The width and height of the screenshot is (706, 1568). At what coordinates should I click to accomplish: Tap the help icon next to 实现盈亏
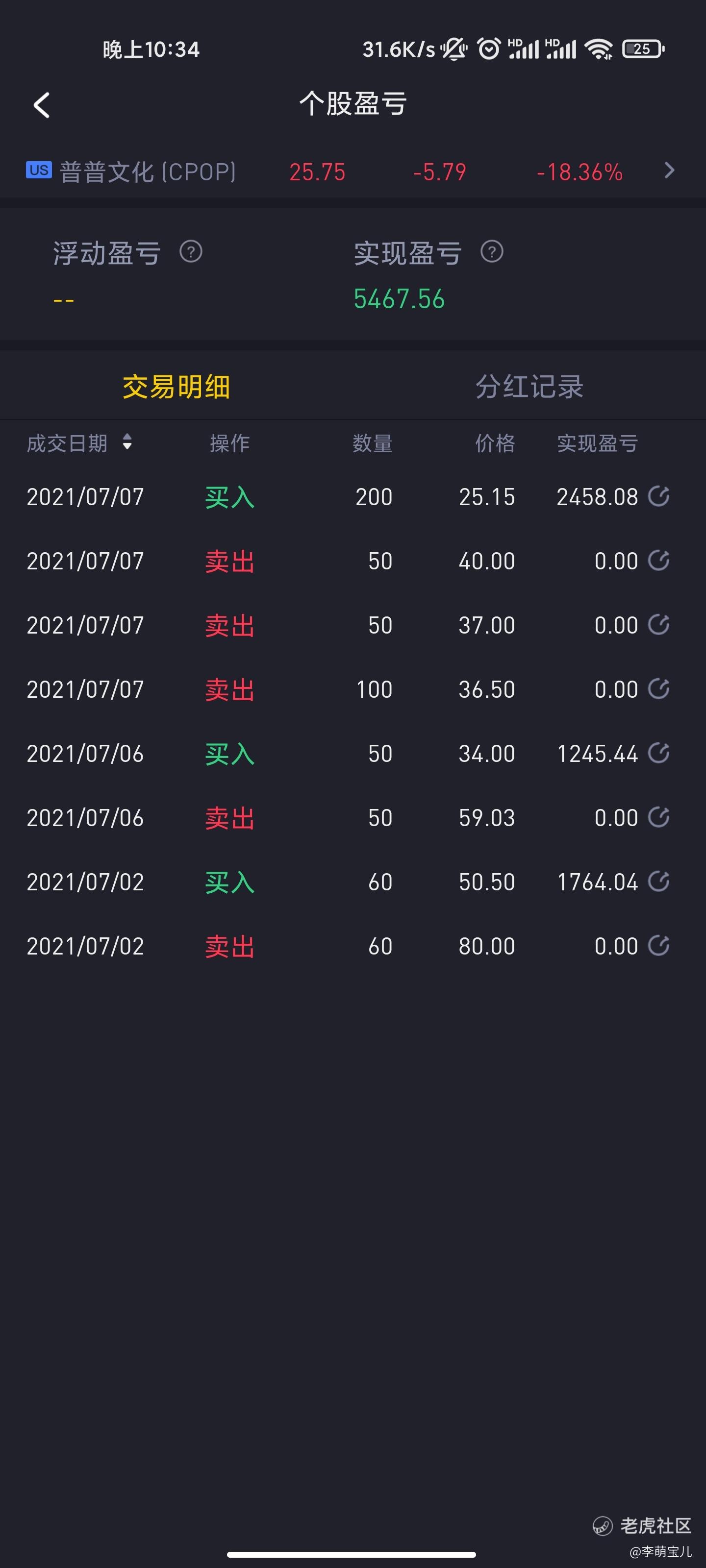pos(492,251)
